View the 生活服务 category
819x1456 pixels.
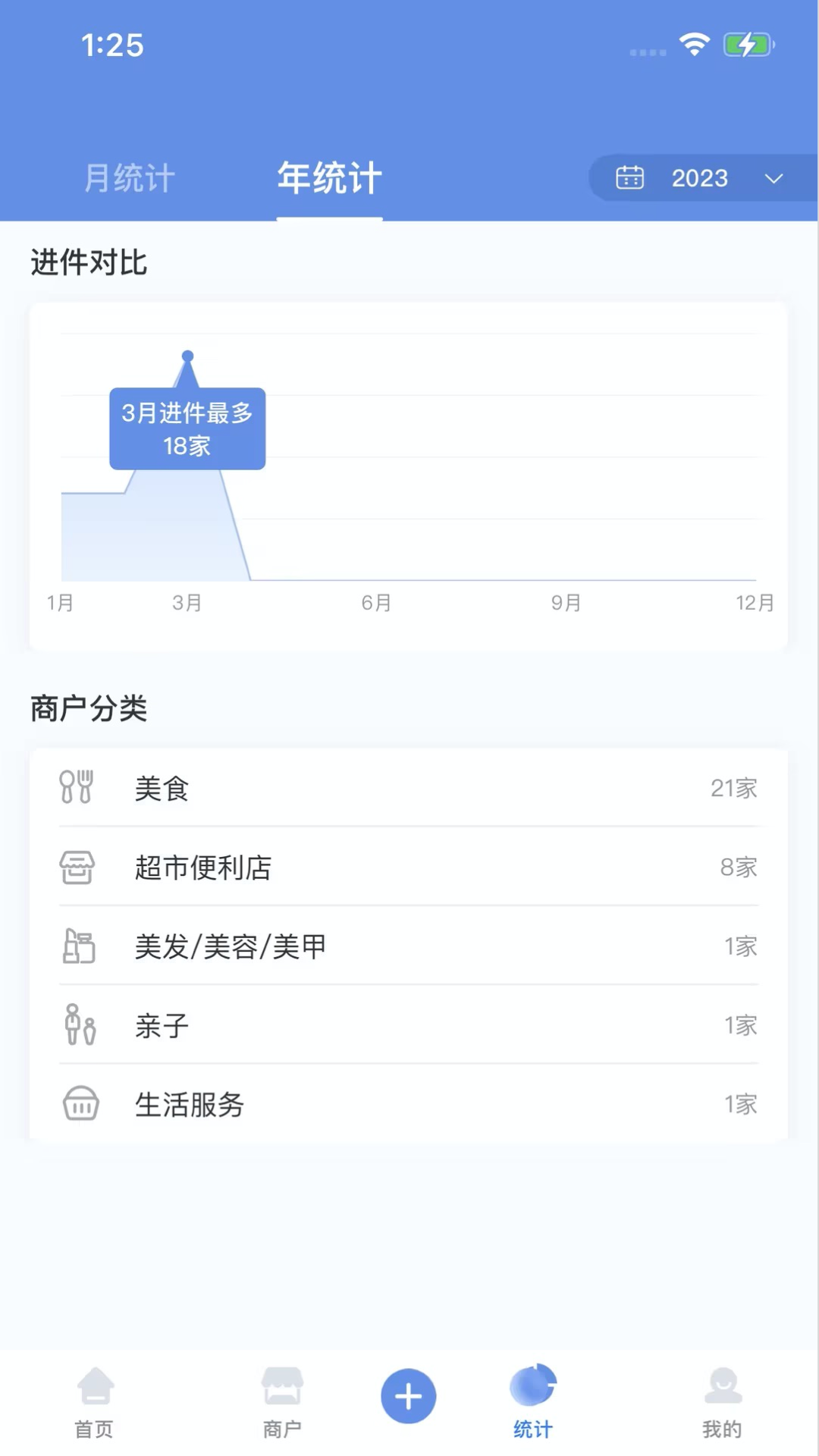tap(408, 1104)
